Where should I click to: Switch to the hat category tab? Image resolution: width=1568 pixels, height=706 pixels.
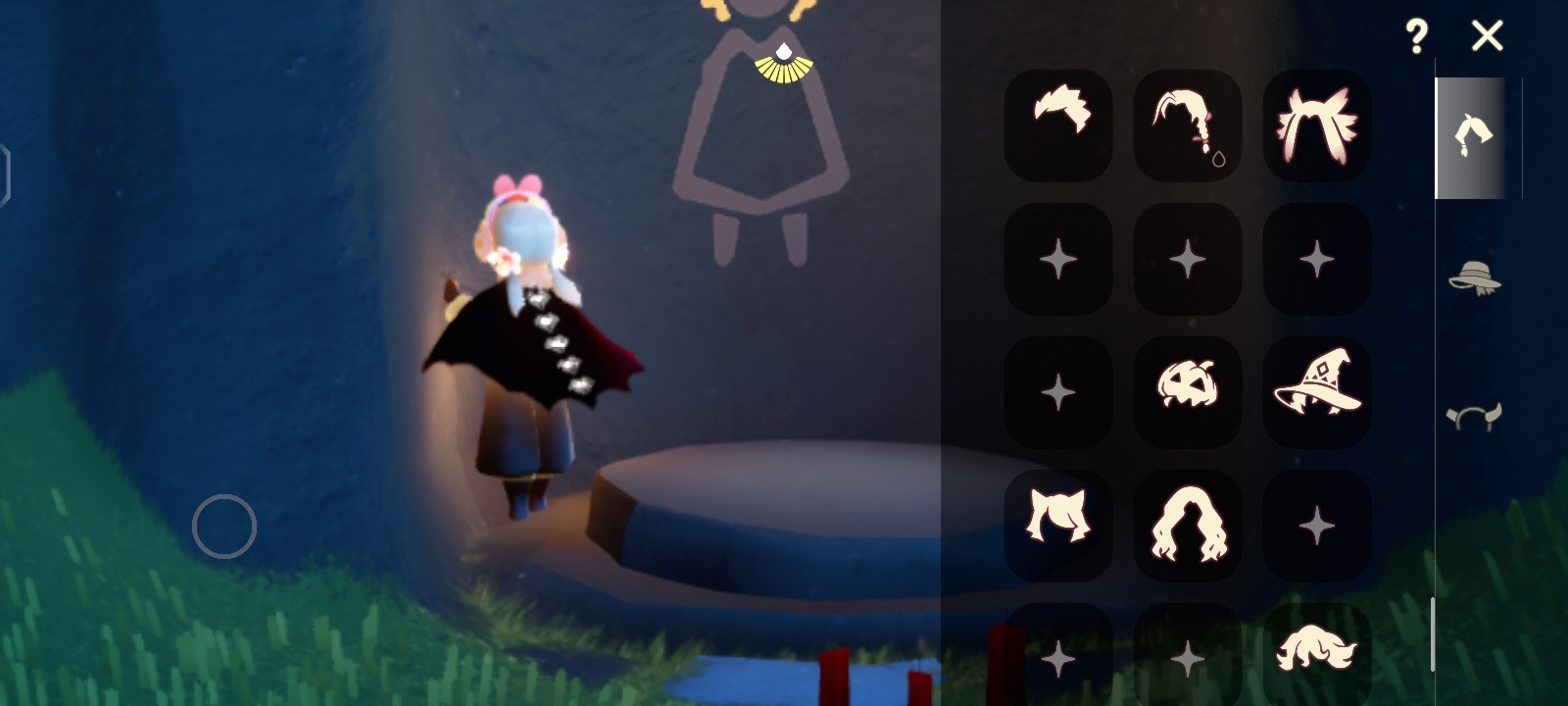click(x=1474, y=278)
